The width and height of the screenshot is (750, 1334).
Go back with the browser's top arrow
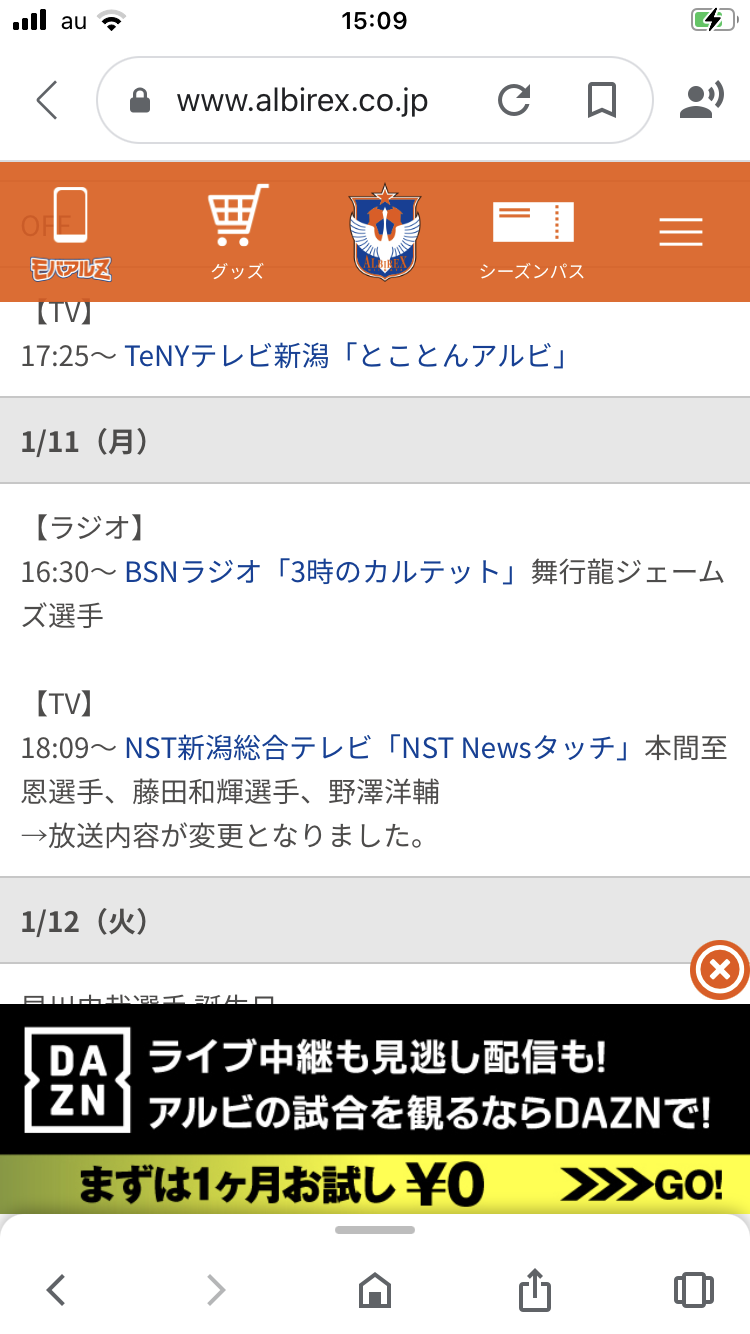[x=47, y=100]
